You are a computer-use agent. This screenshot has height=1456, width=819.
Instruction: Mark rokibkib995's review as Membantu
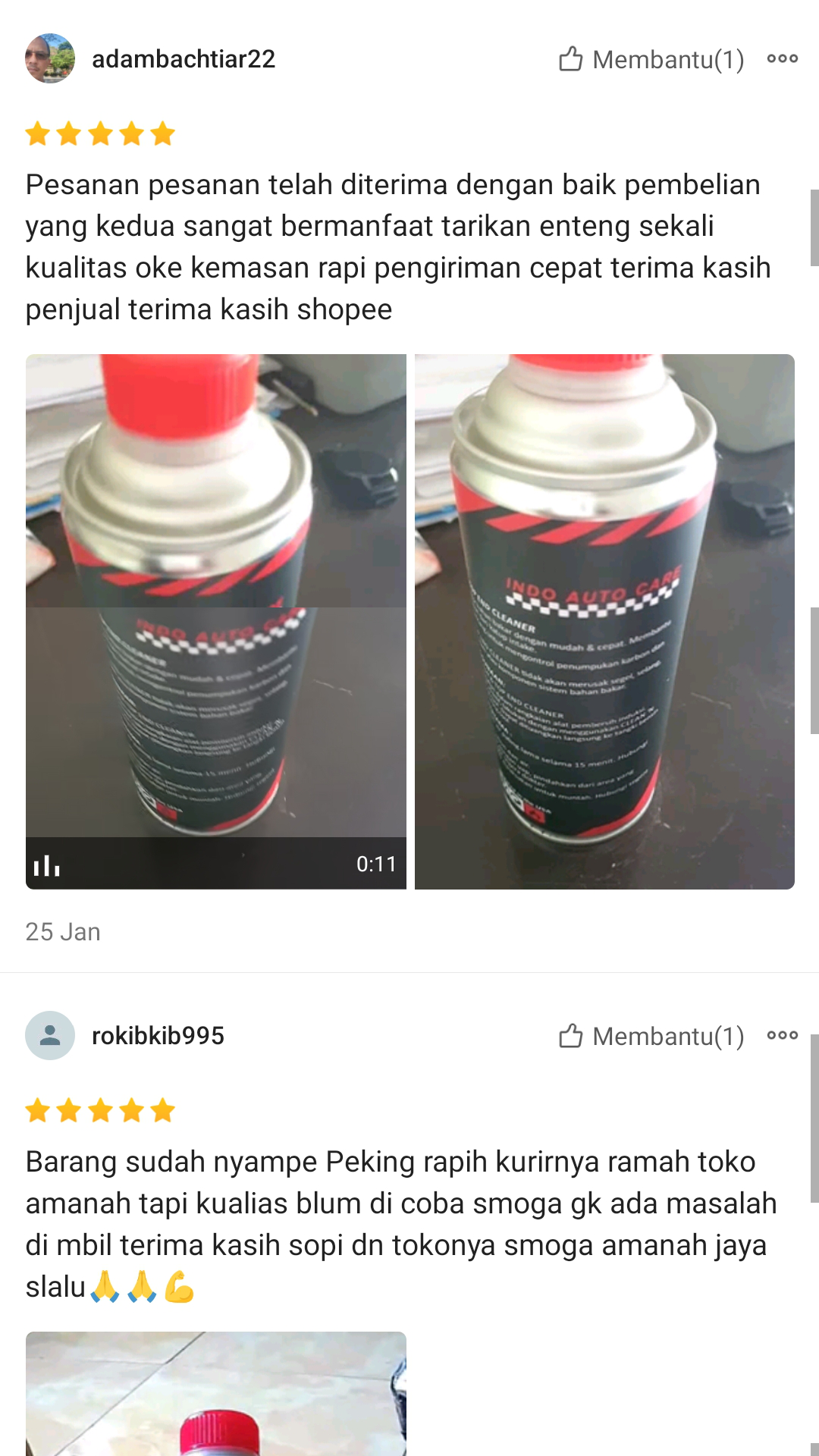pyautogui.click(x=651, y=1036)
